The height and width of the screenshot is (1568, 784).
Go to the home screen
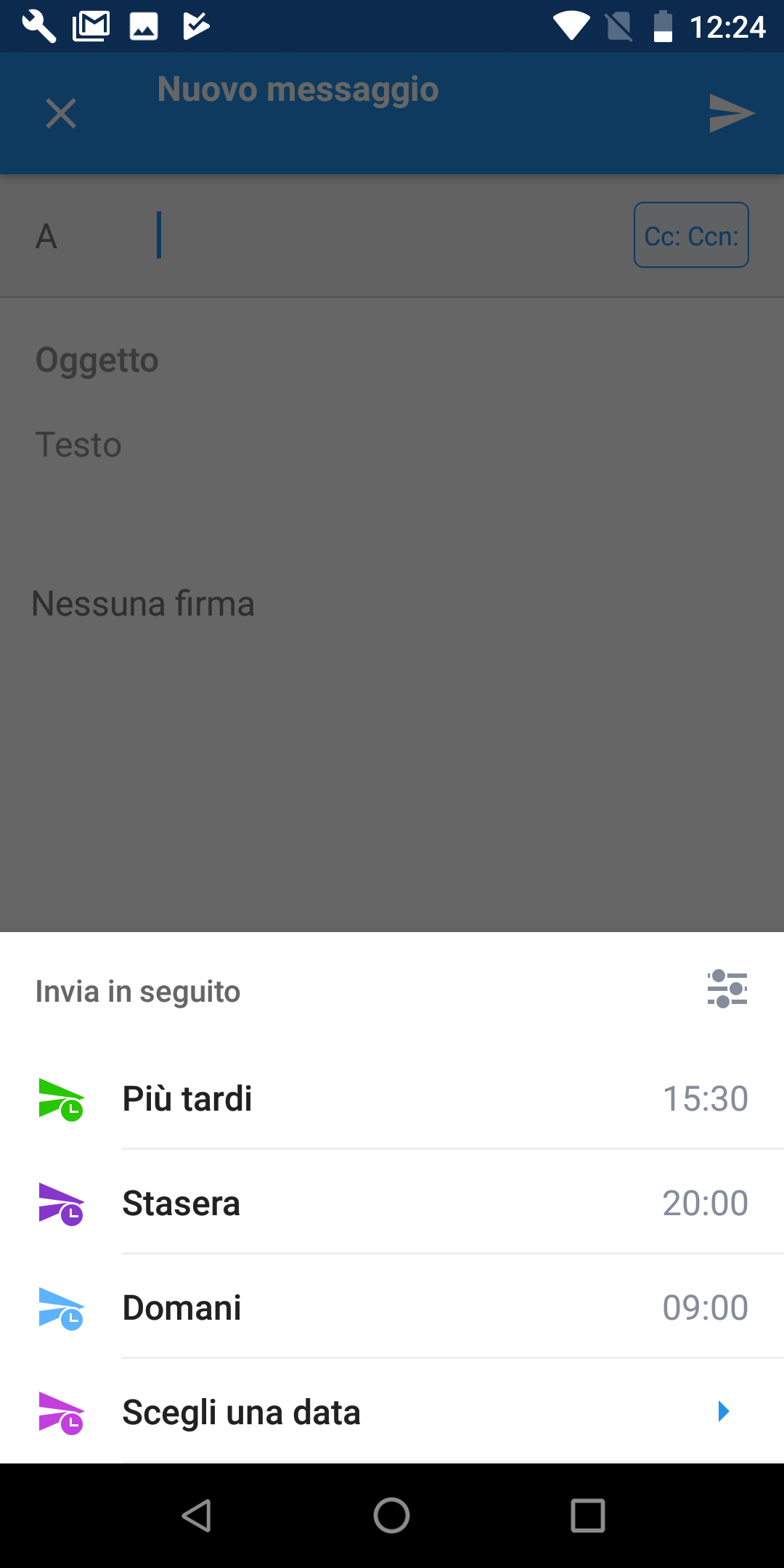point(392,1516)
